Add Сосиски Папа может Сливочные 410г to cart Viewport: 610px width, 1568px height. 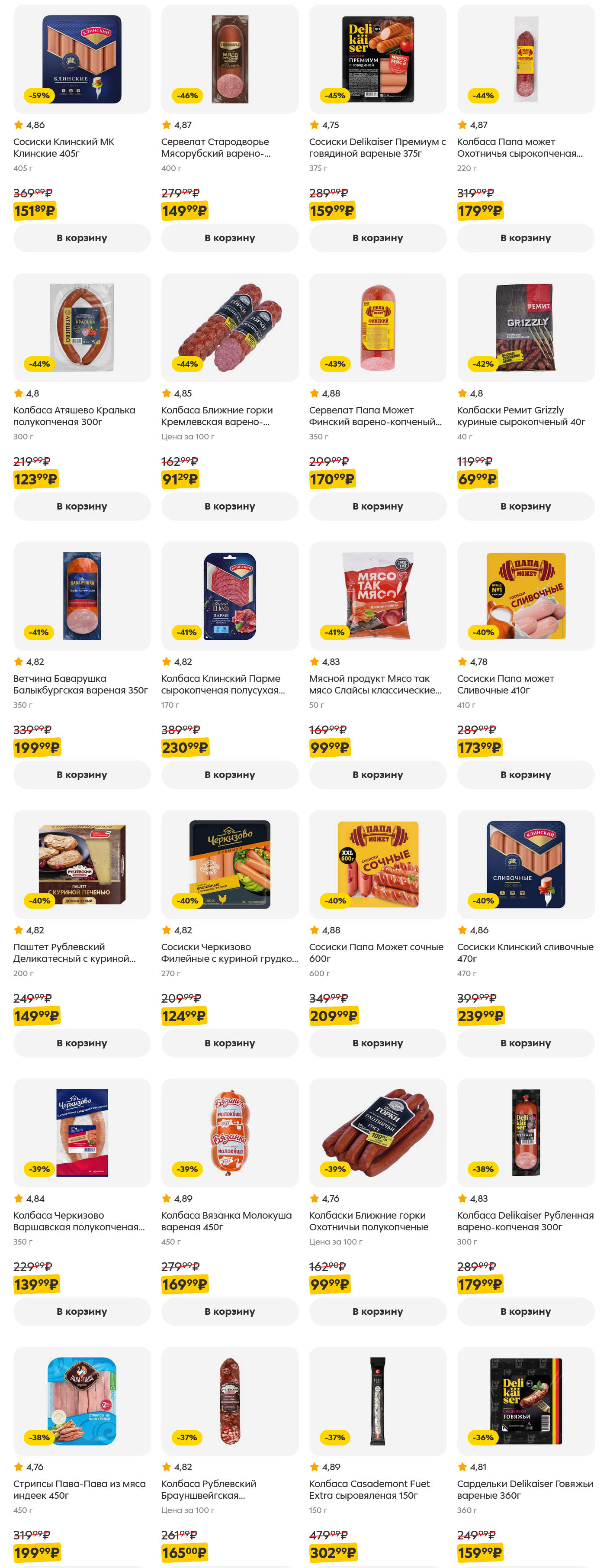point(525,775)
